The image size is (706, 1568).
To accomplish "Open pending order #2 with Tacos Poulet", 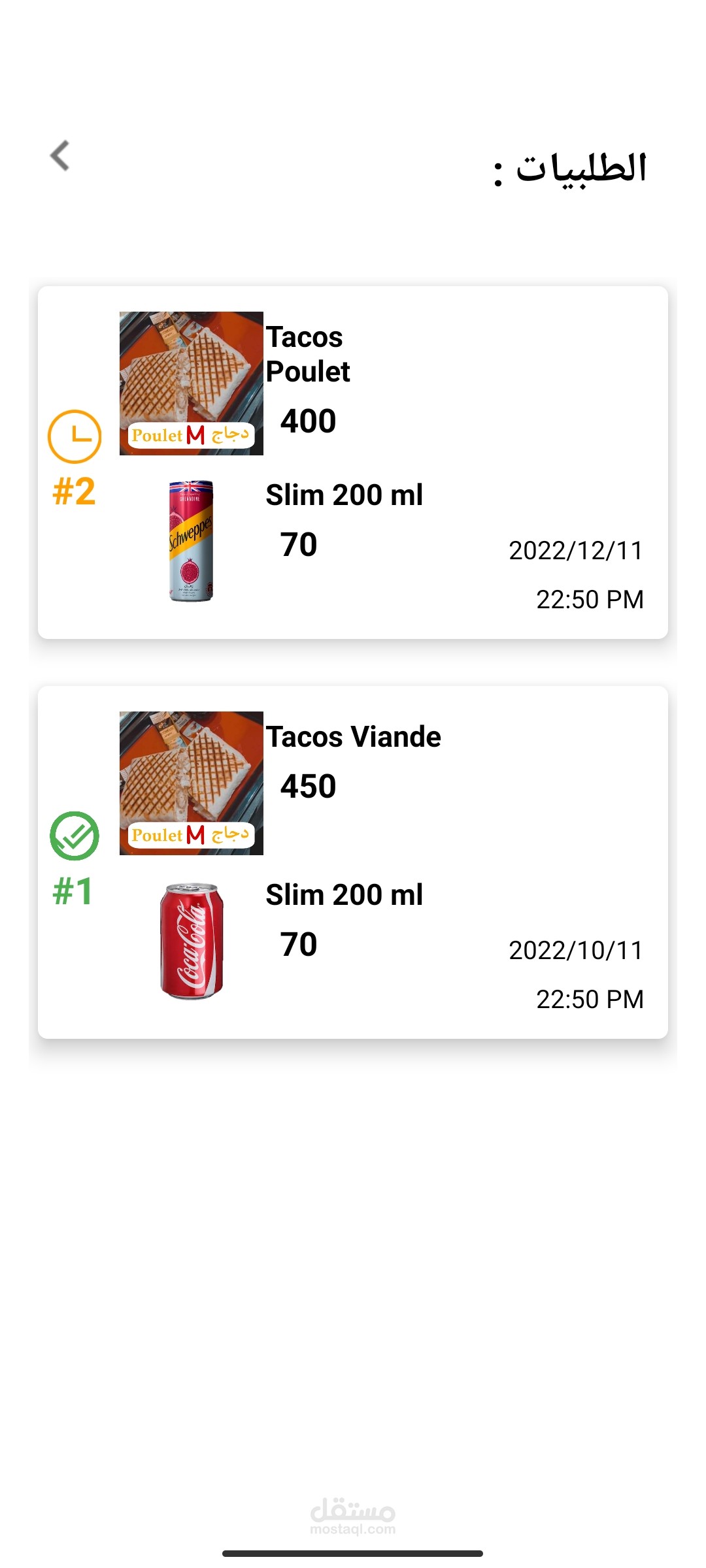I will coord(353,463).
